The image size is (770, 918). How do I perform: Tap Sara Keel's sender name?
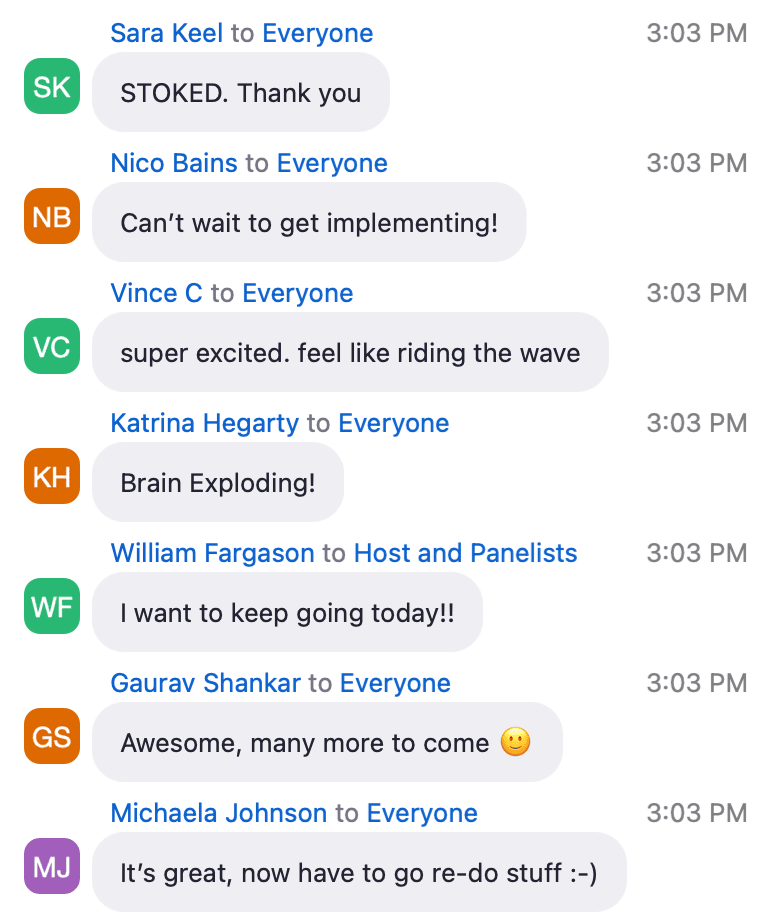167,33
